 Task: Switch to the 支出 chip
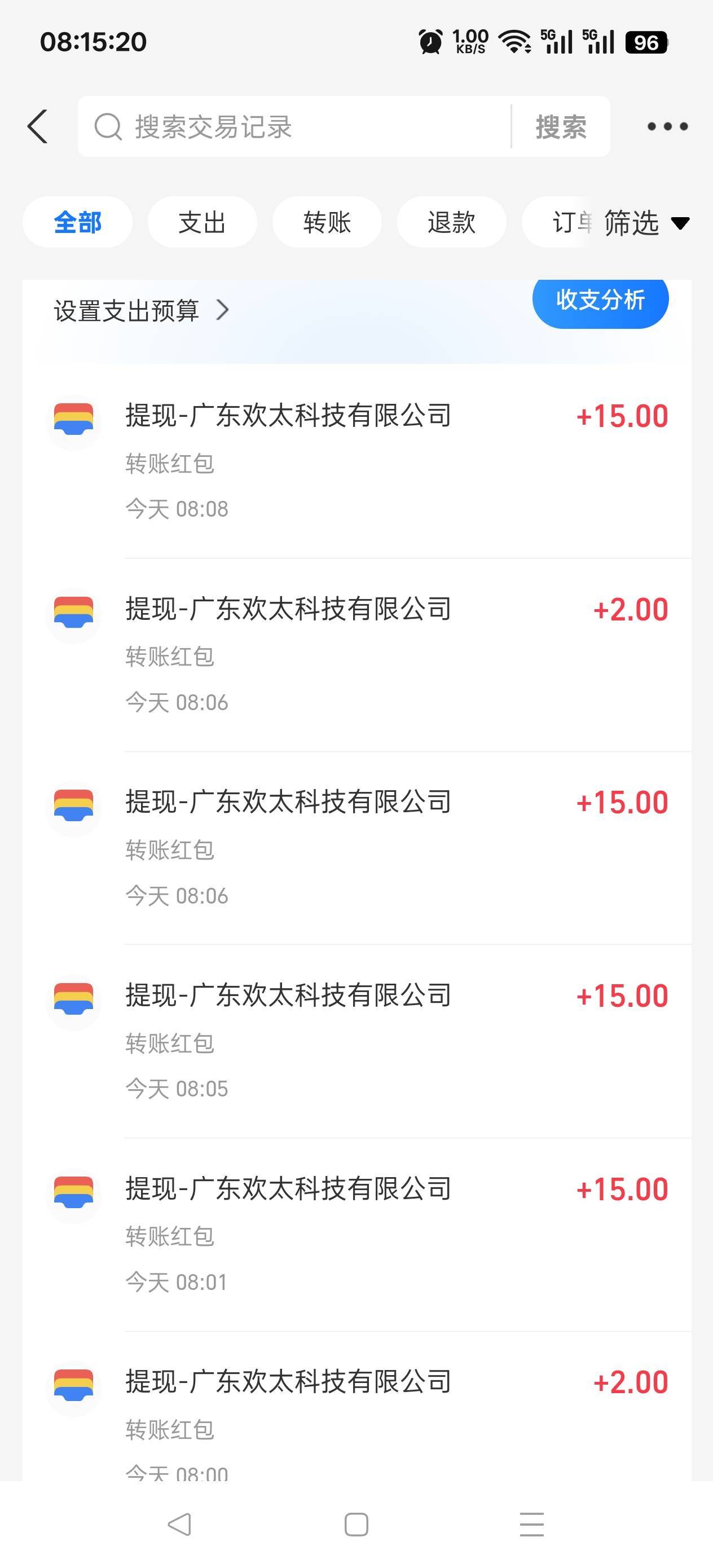point(202,222)
